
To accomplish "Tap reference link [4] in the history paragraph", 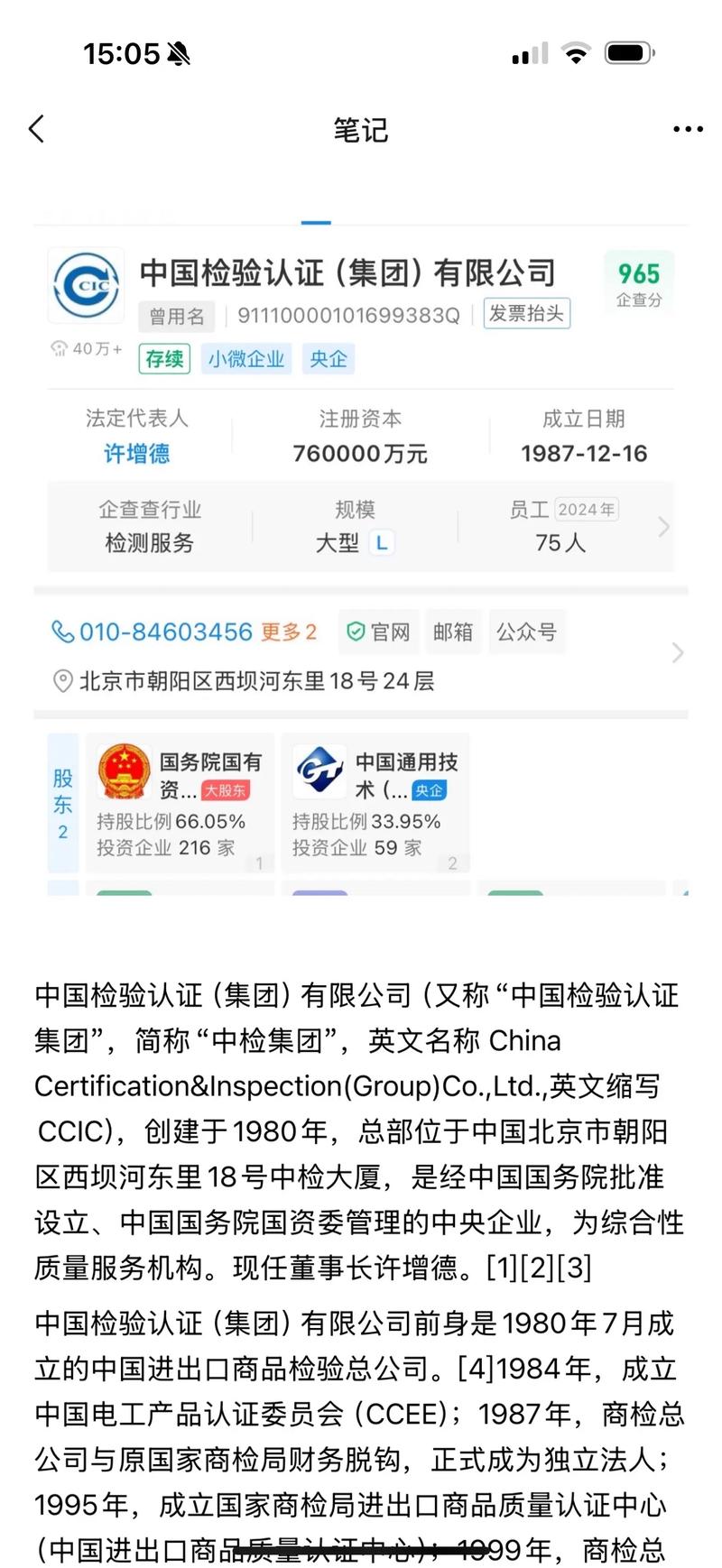I will (x=474, y=1370).
